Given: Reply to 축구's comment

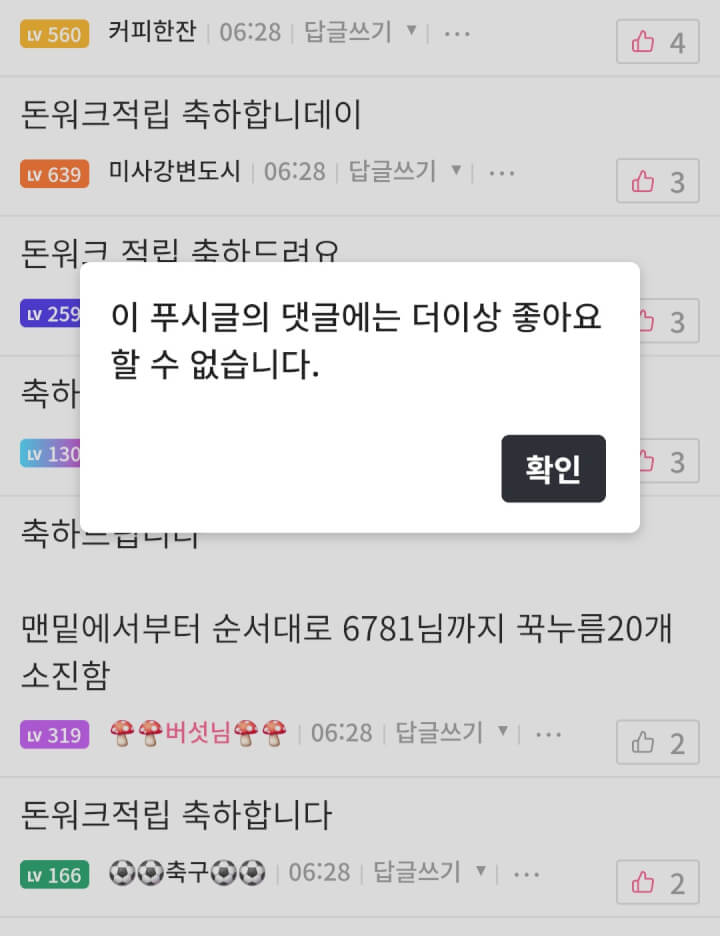Looking at the screenshot, I should click(417, 873).
